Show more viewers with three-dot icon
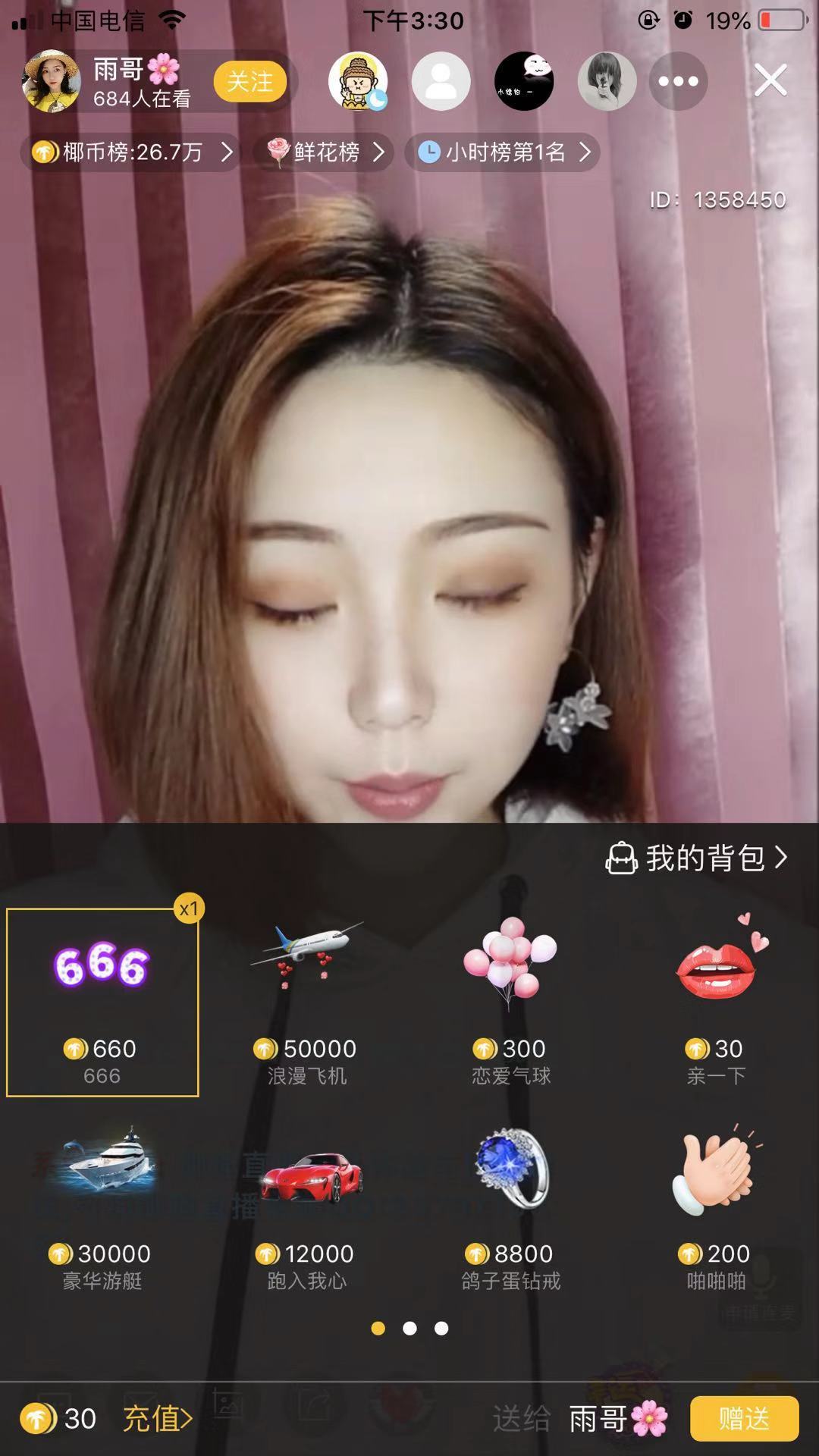Screen dimensions: 819x1456 click(678, 81)
